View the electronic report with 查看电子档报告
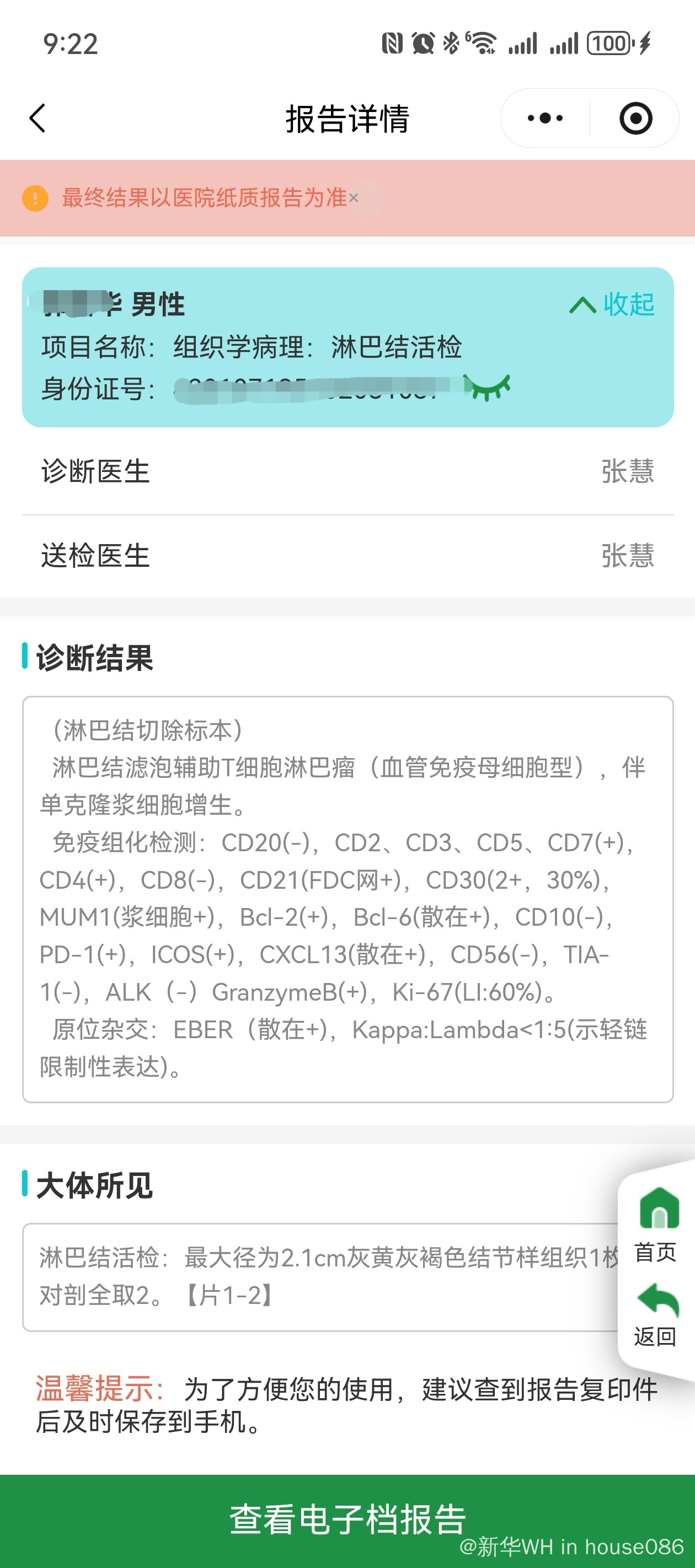This screenshot has width=695, height=1568. pos(347,1519)
